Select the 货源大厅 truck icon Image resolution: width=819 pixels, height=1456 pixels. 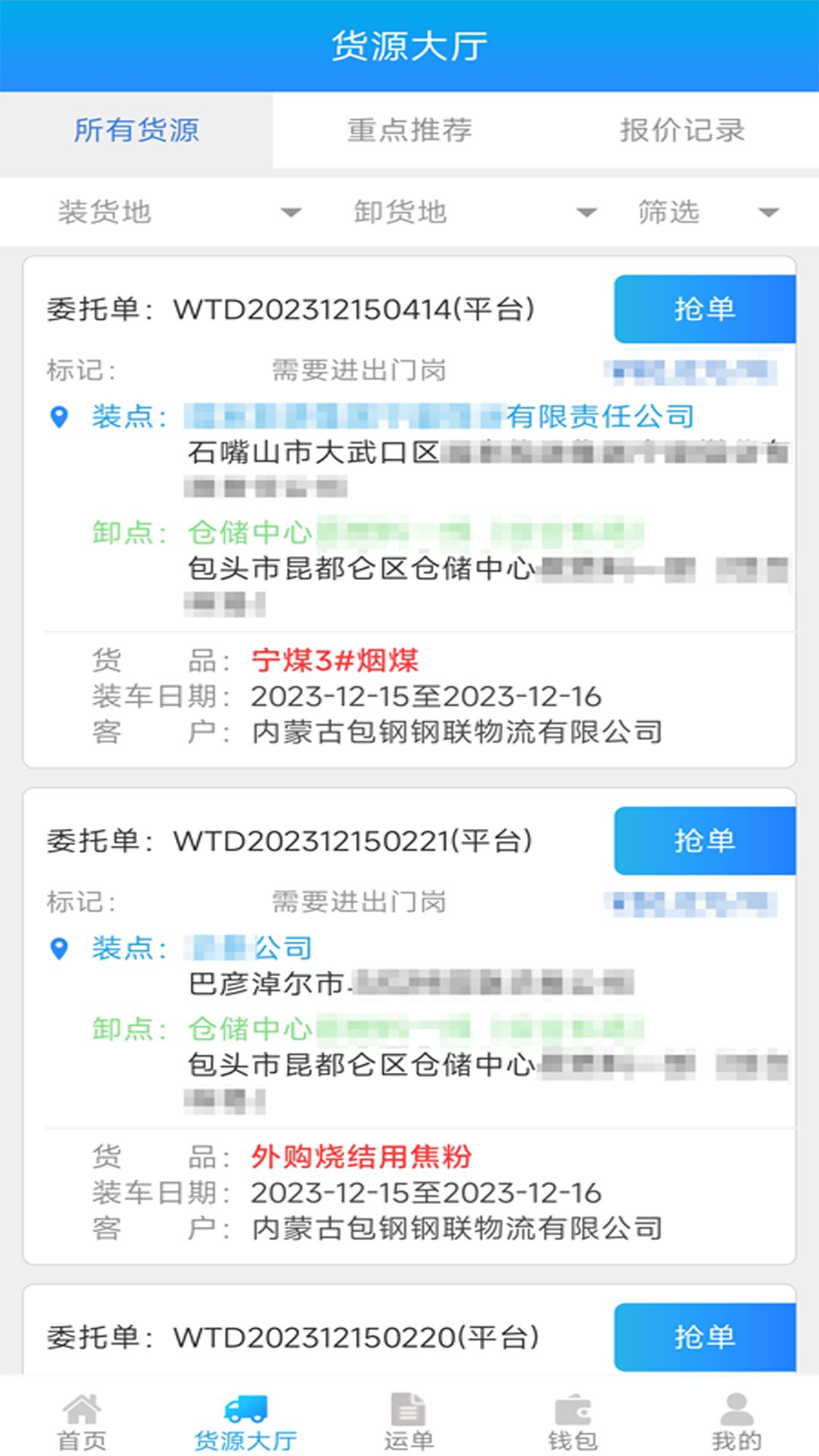coord(245,1407)
